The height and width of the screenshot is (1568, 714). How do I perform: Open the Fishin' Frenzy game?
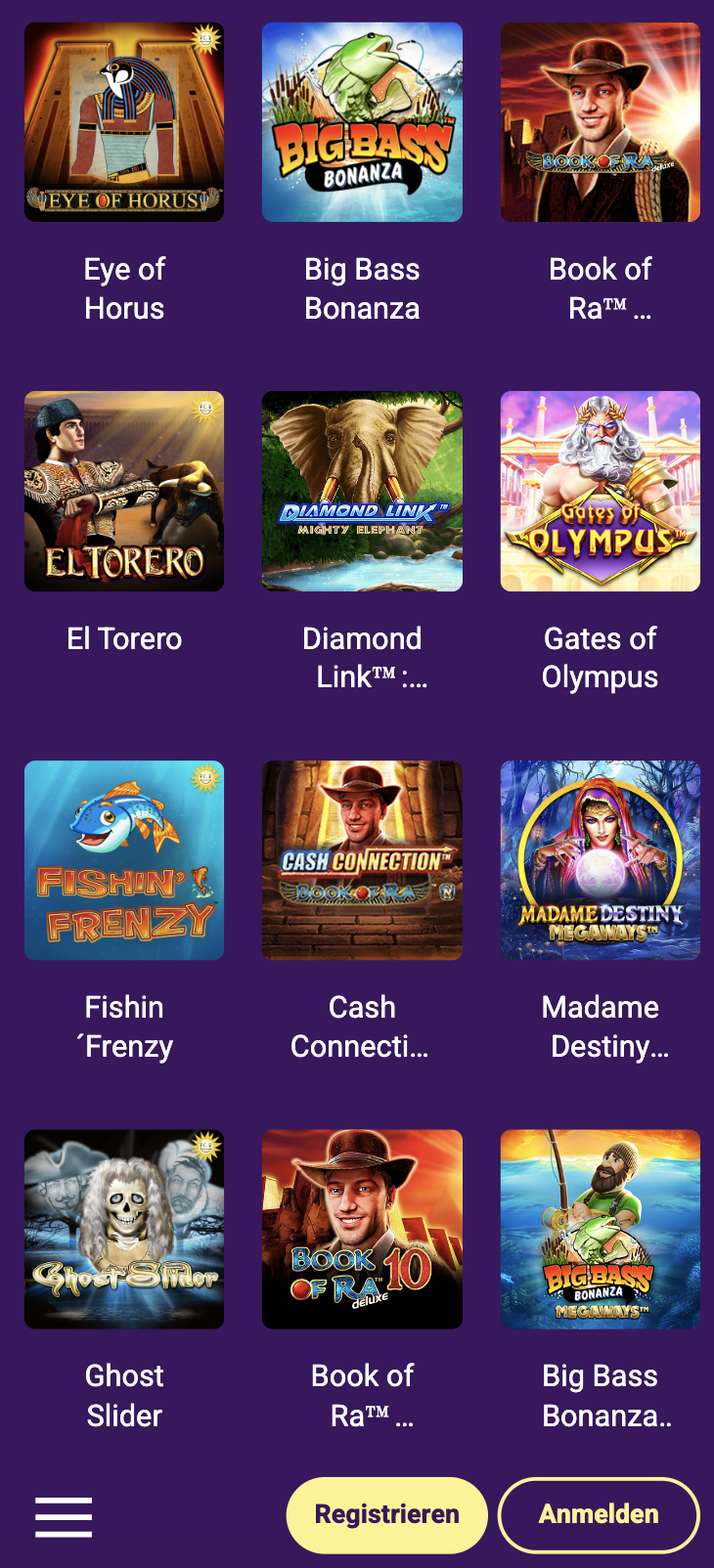pyautogui.click(x=124, y=860)
